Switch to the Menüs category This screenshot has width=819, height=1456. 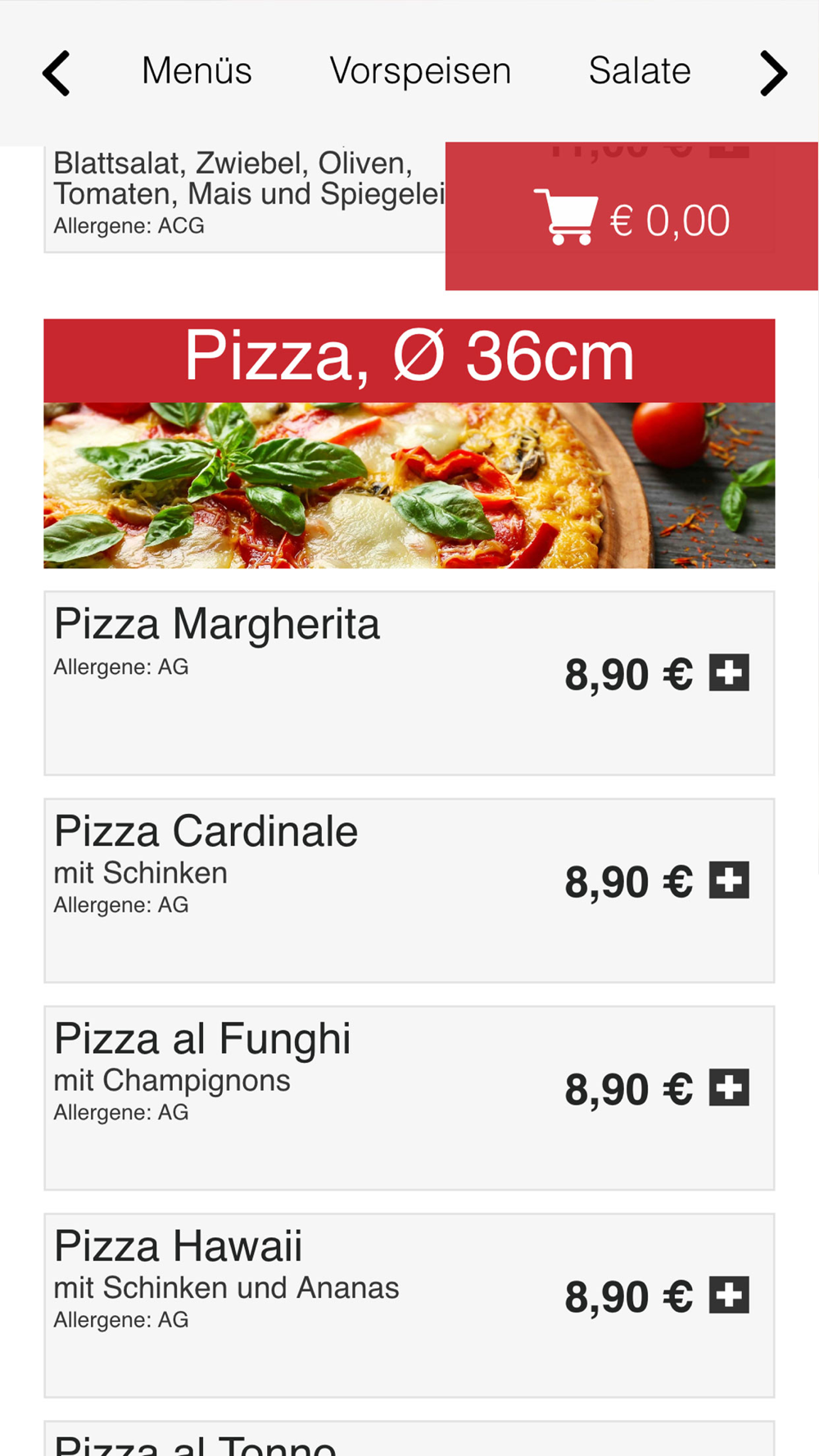(x=197, y=71)
